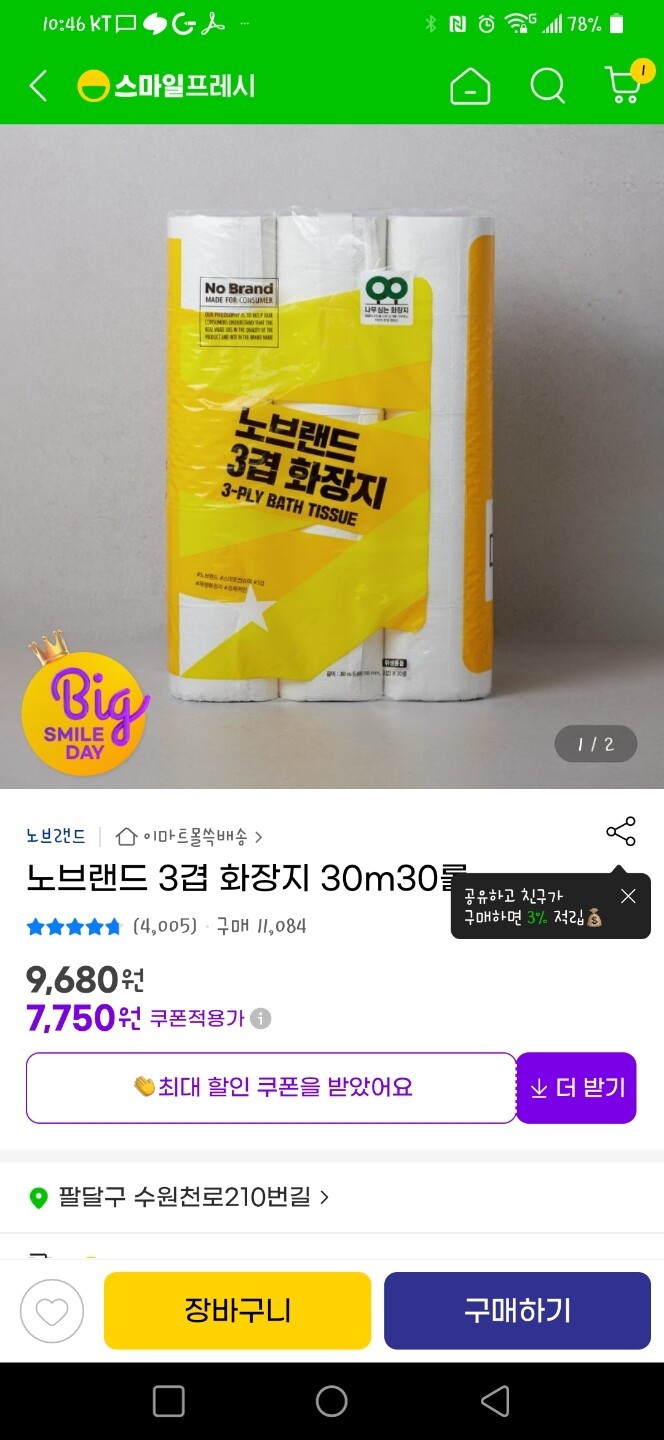The height and width of the screenshot is (1440, 664).
Task: Open search from the top bar
Action: point(547,86)
